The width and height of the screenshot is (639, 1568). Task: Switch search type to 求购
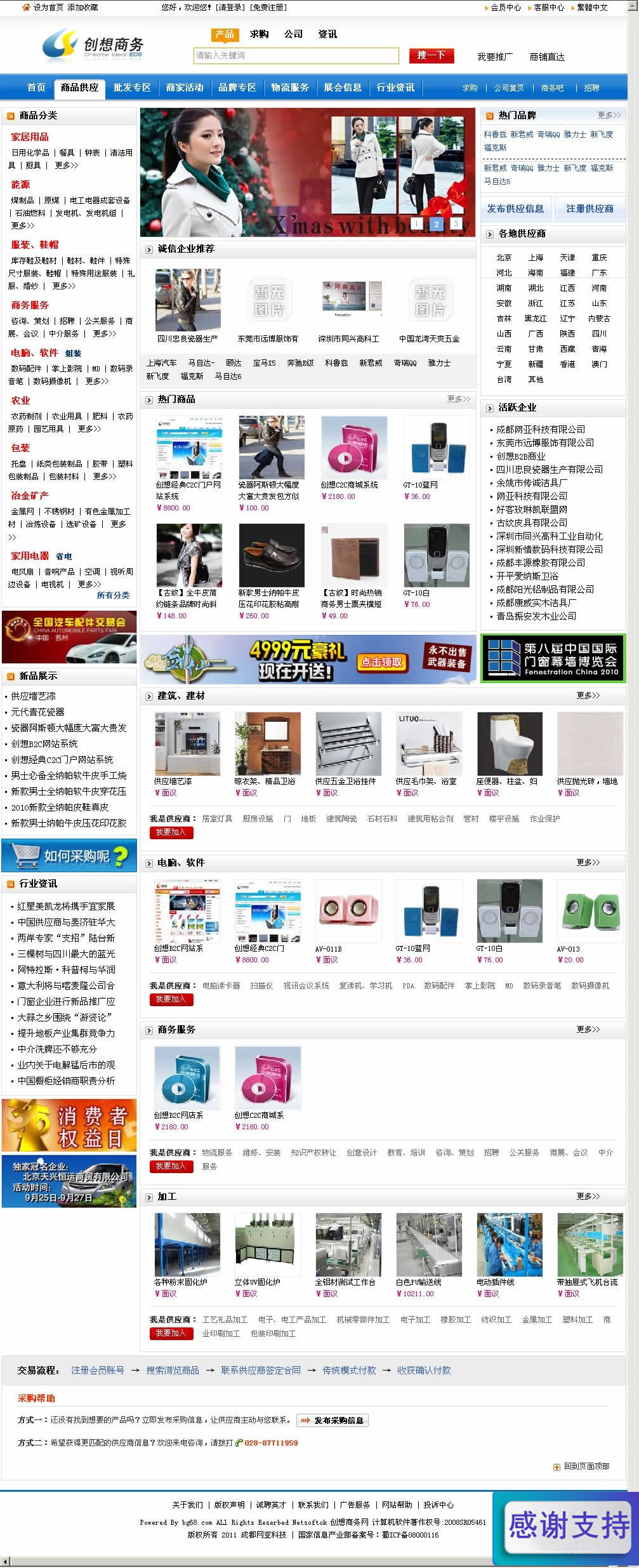click(x=259, y=34)
